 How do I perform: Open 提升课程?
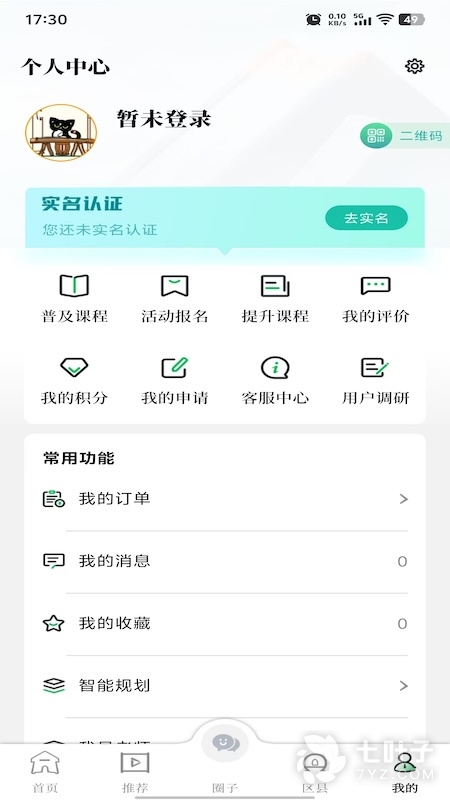(x=275, y=299)
